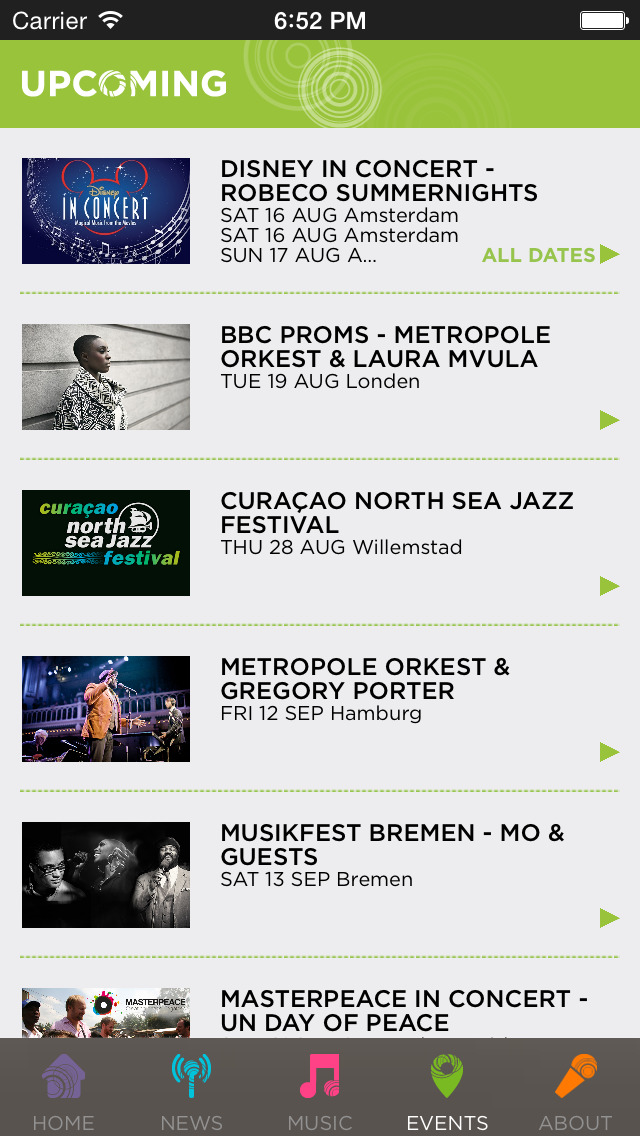Tap the arrow on the BBC Proms row
This screenshot has width=640, height=1136.
coord(610,420)
